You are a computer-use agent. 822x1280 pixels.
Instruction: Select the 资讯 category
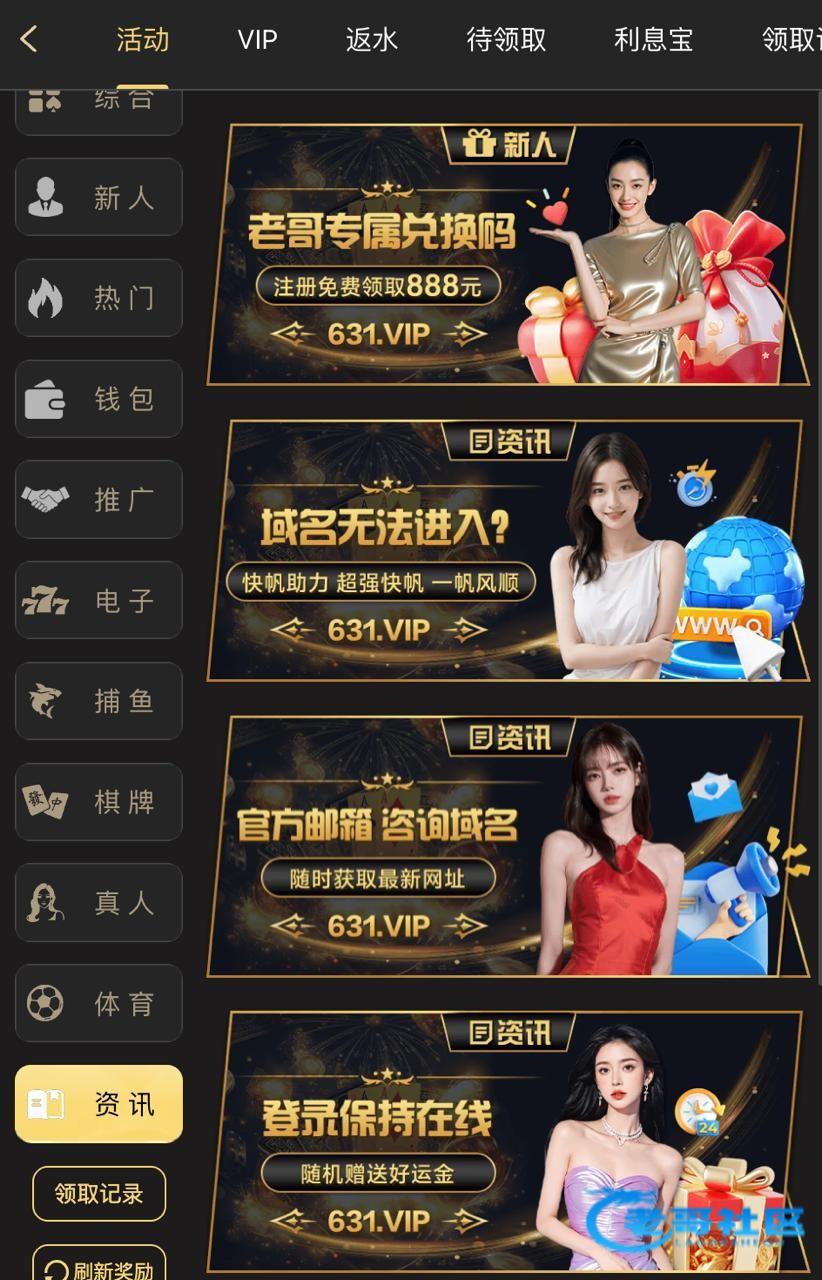(99, 1104)
